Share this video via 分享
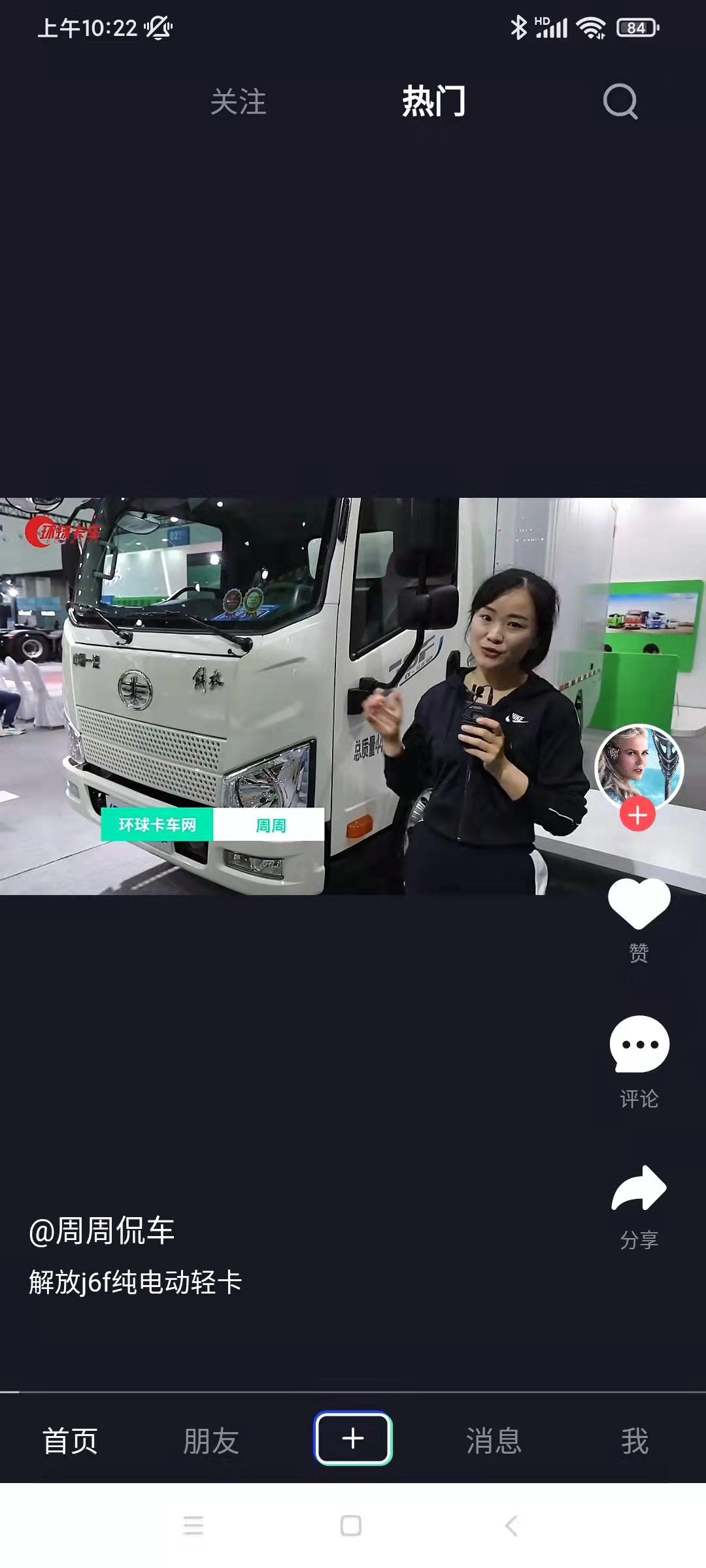Viewport: 706px width, 1568px height. point(639,1189)
